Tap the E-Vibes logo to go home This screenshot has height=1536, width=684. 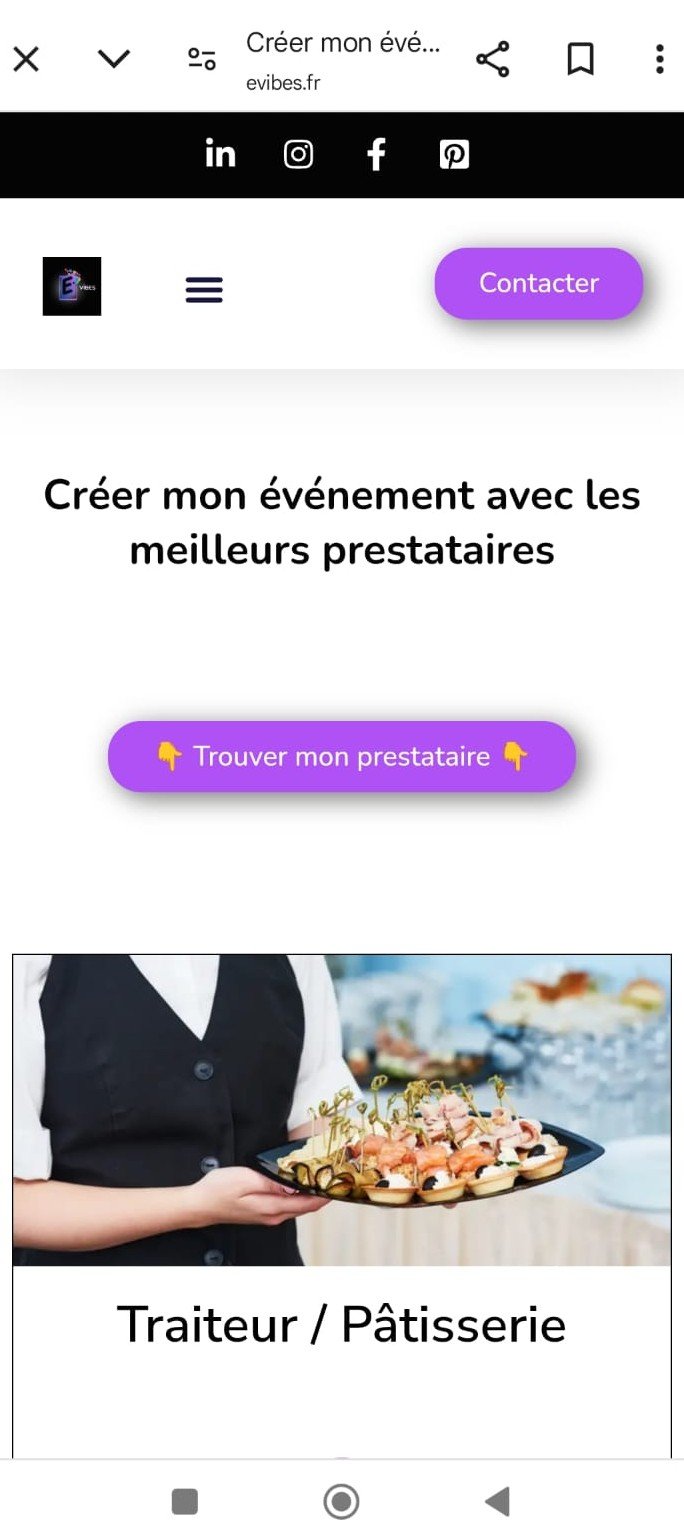point(72,286)
